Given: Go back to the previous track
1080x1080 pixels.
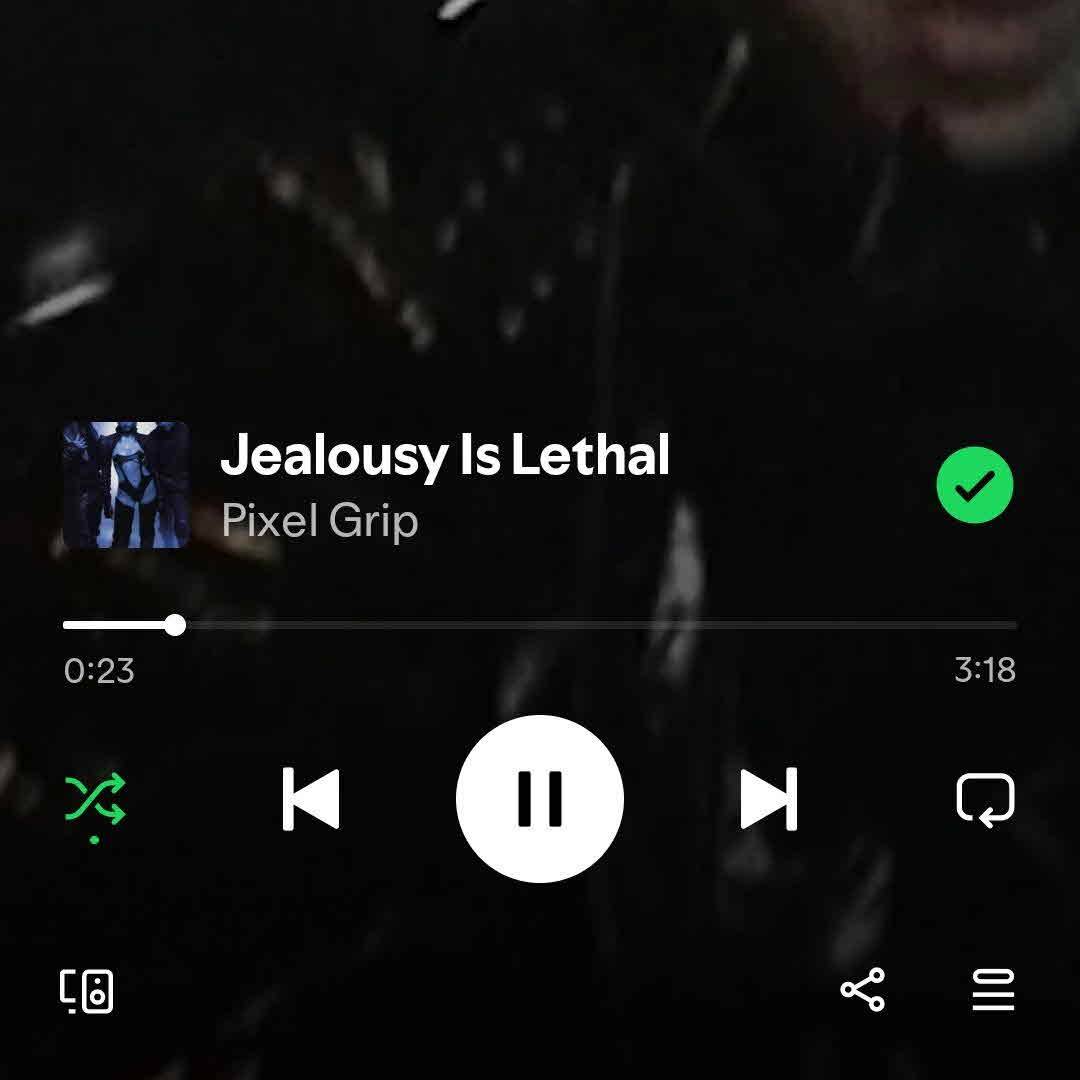Looking at the screenshot, I should coord(311,799).
